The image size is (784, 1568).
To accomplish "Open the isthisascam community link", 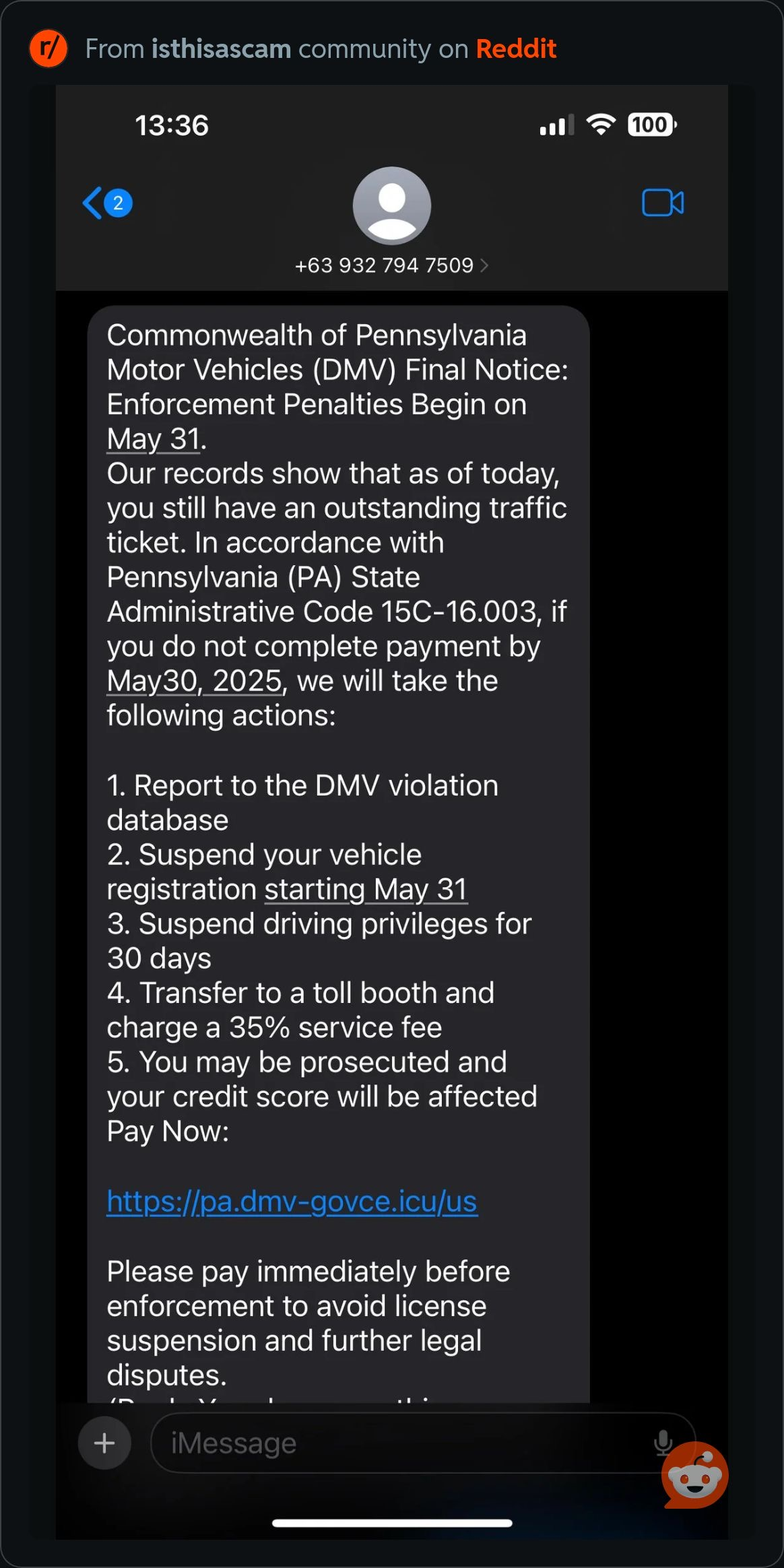I will pos(221,49).
